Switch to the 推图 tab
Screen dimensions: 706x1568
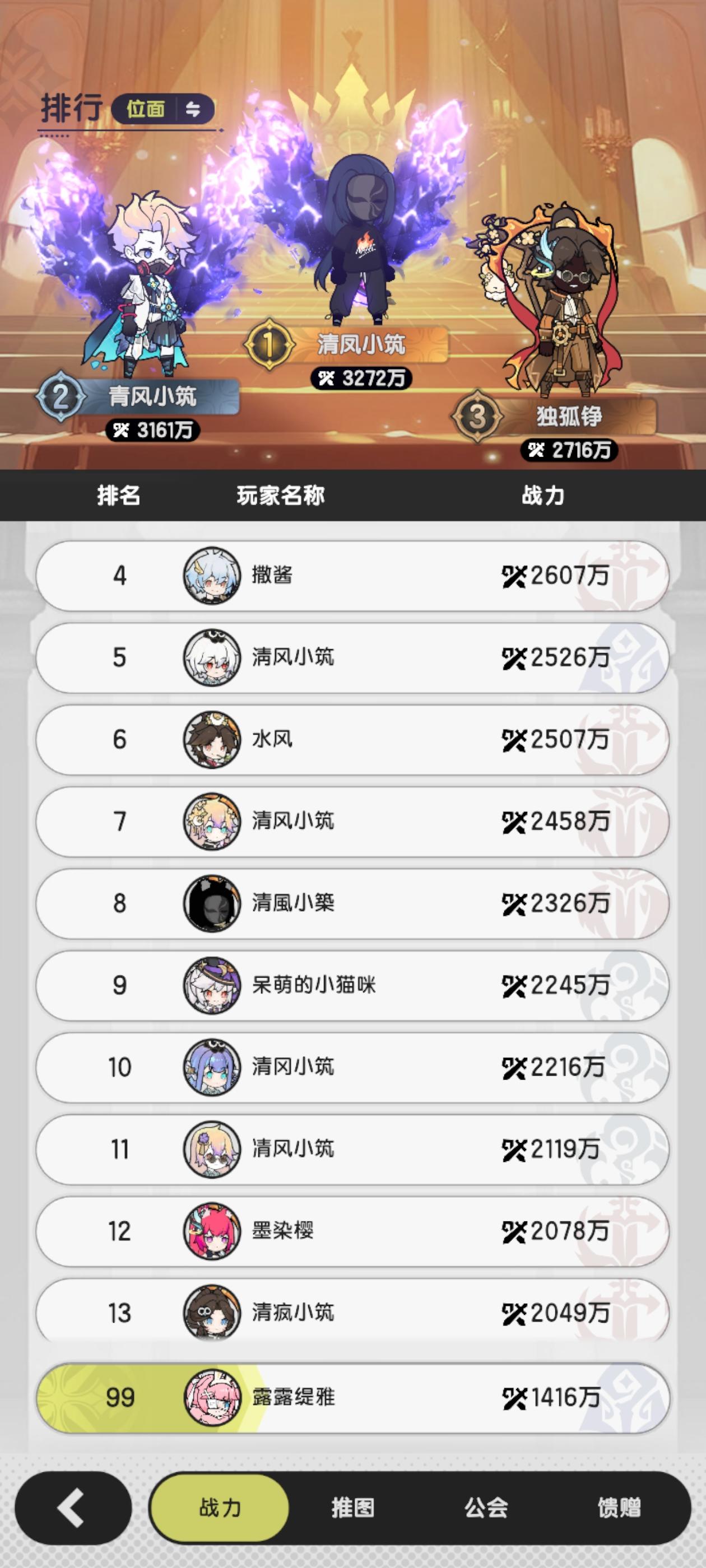tap(356, 1507)
